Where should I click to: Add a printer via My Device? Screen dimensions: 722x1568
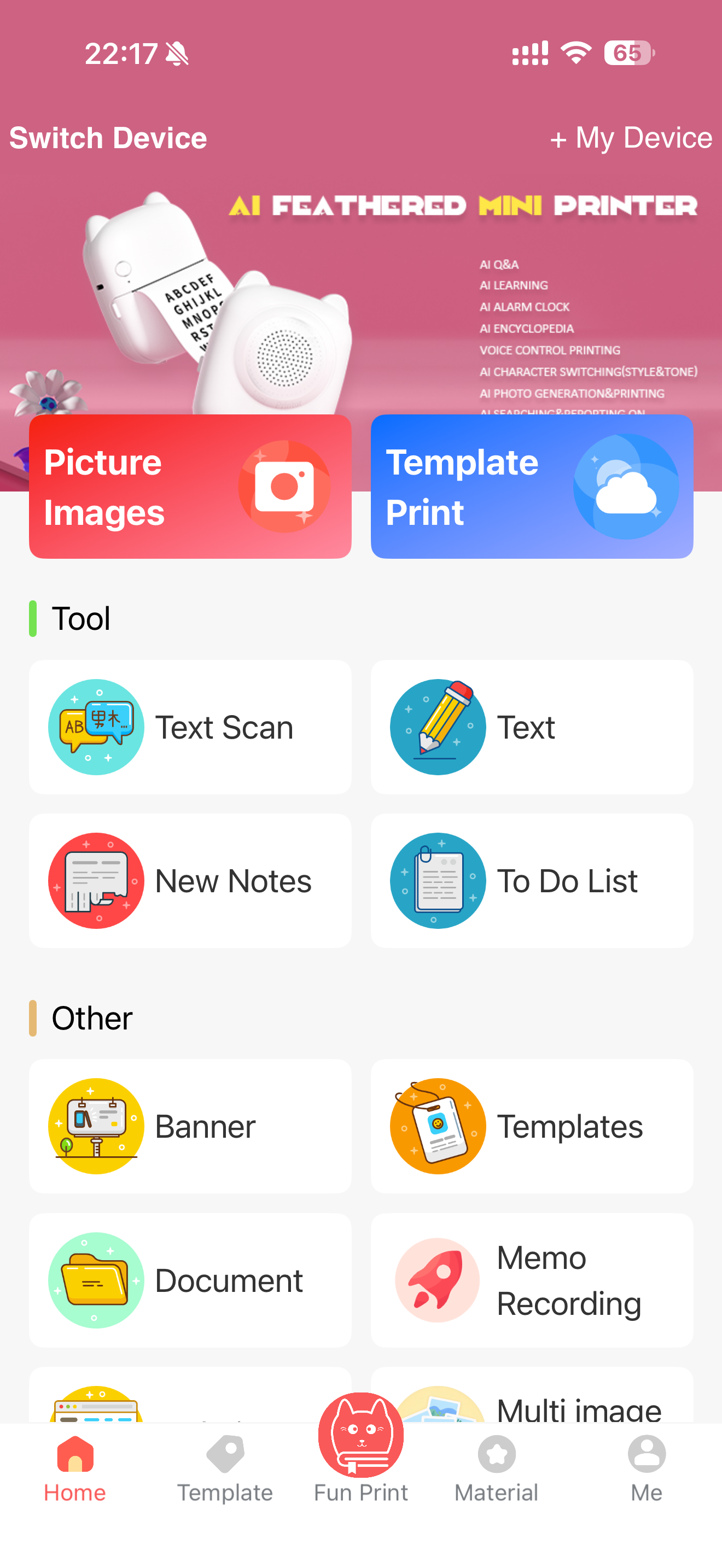[631, 138]
